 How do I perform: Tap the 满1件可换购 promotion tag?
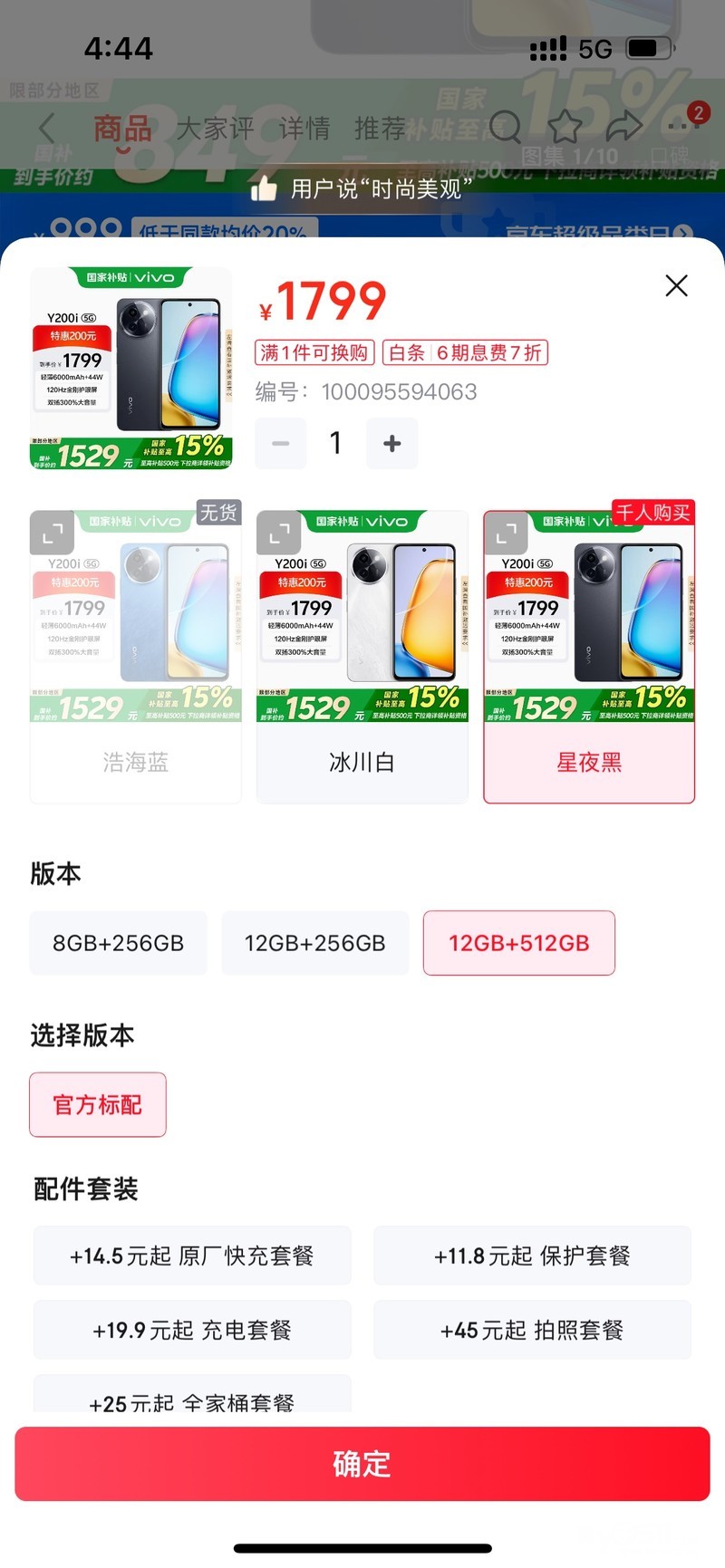[x=314, y=352]
